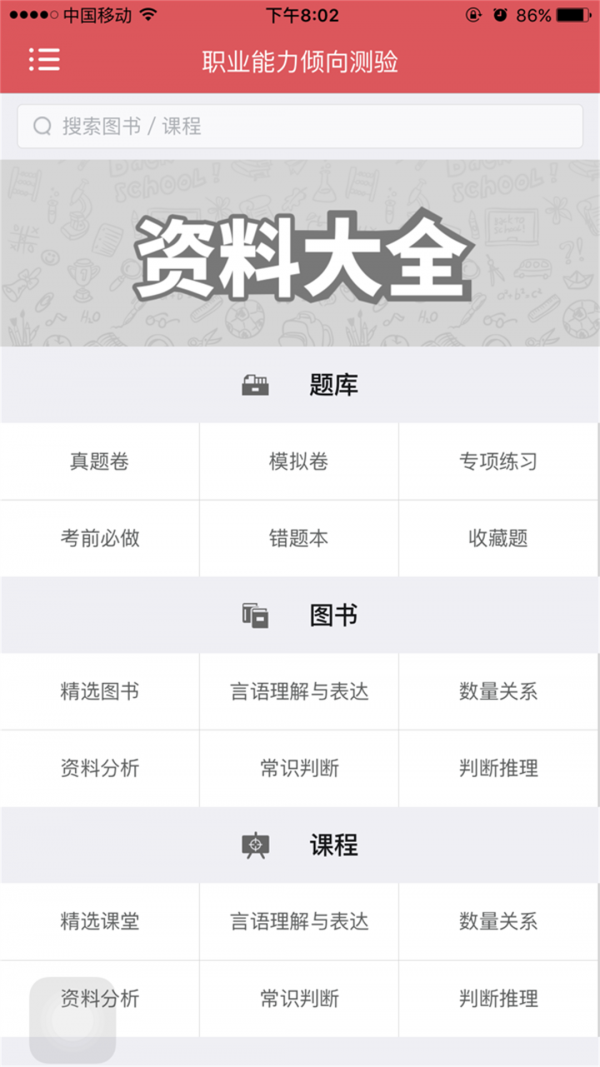This screenshot has height=1067, width=600.
Task: Go to 考前必做
Action: pos(99,538)
